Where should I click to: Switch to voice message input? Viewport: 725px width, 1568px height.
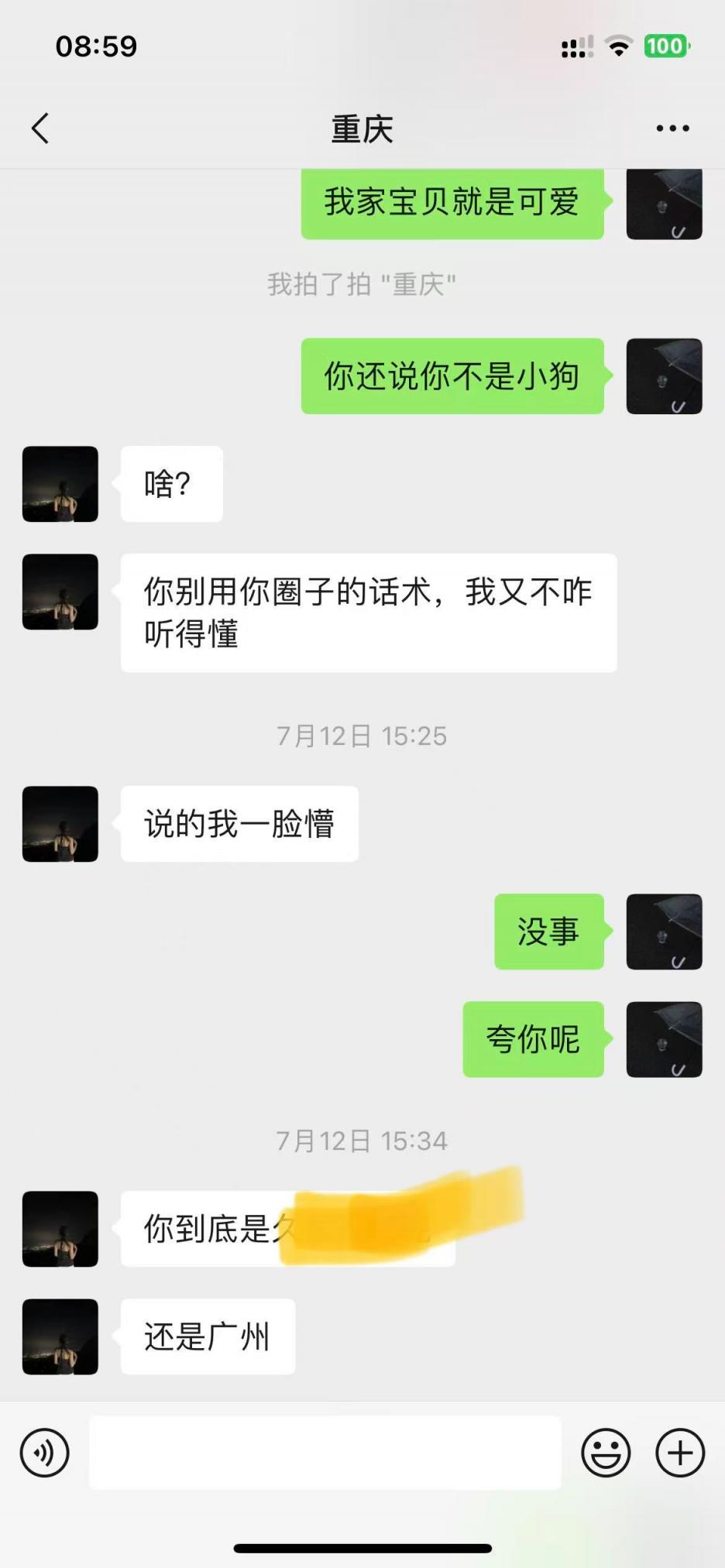click(45, 1453)
